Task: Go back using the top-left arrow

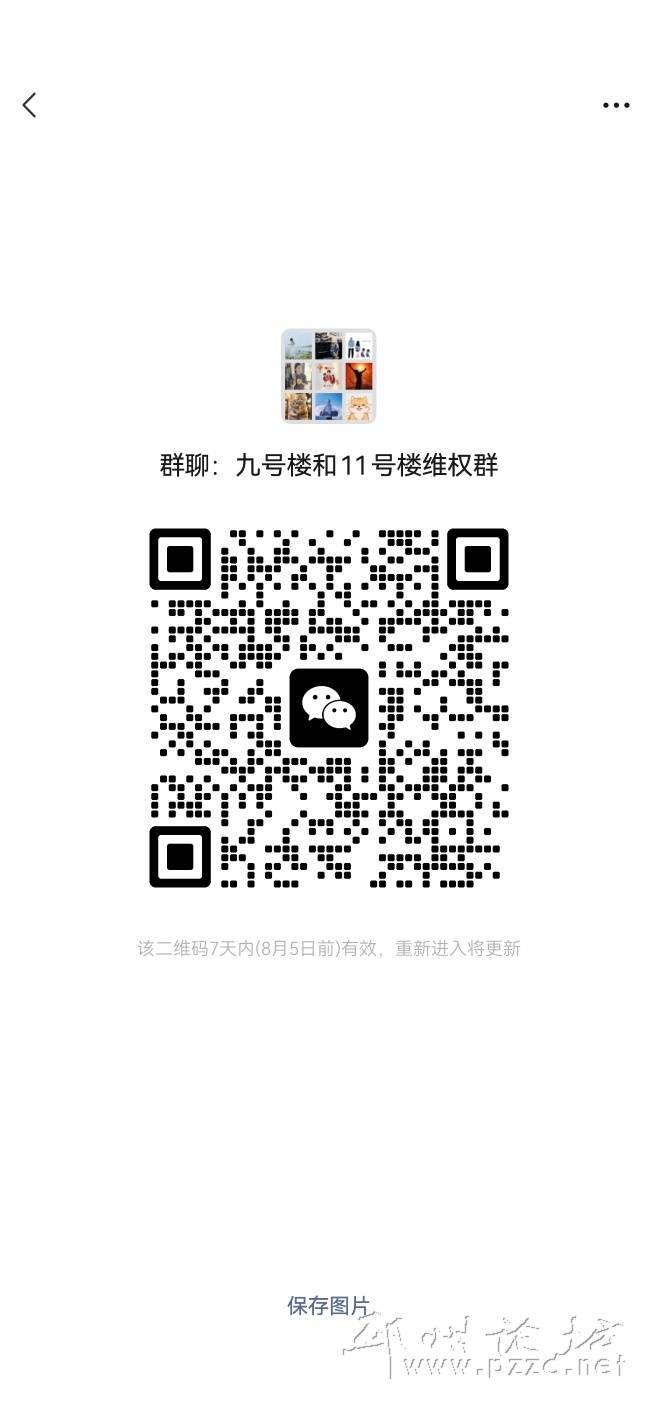Action: pyautogui.click(x=29, y=105)
